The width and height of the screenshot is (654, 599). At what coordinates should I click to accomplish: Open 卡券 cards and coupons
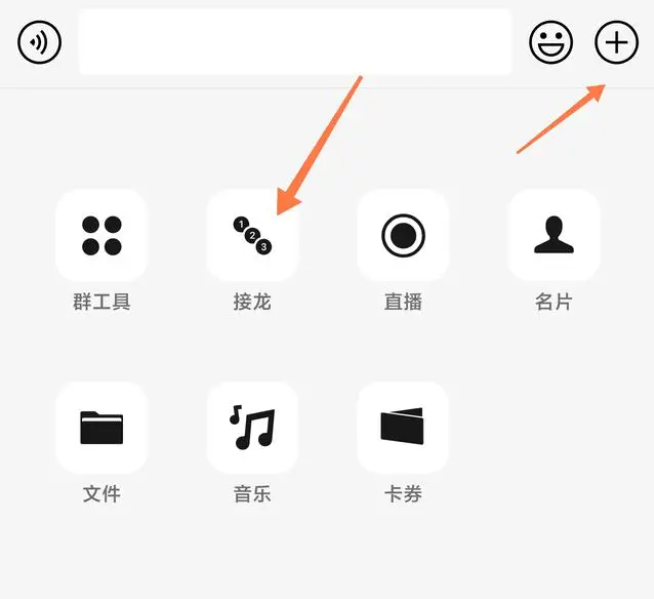(x=403, y=427)
